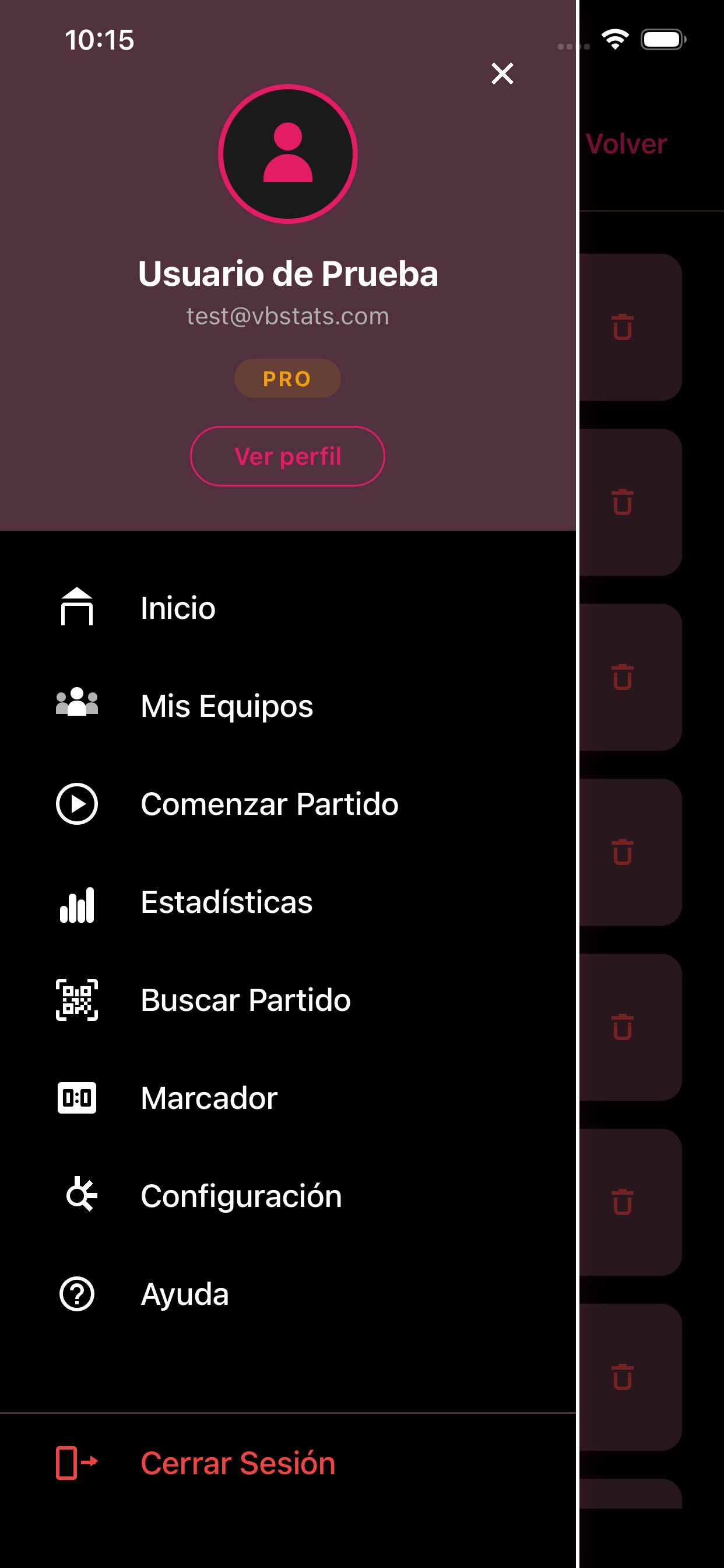Open Ver perfil profile button
Screen dimensions: 724x1568
click(287, 456)
